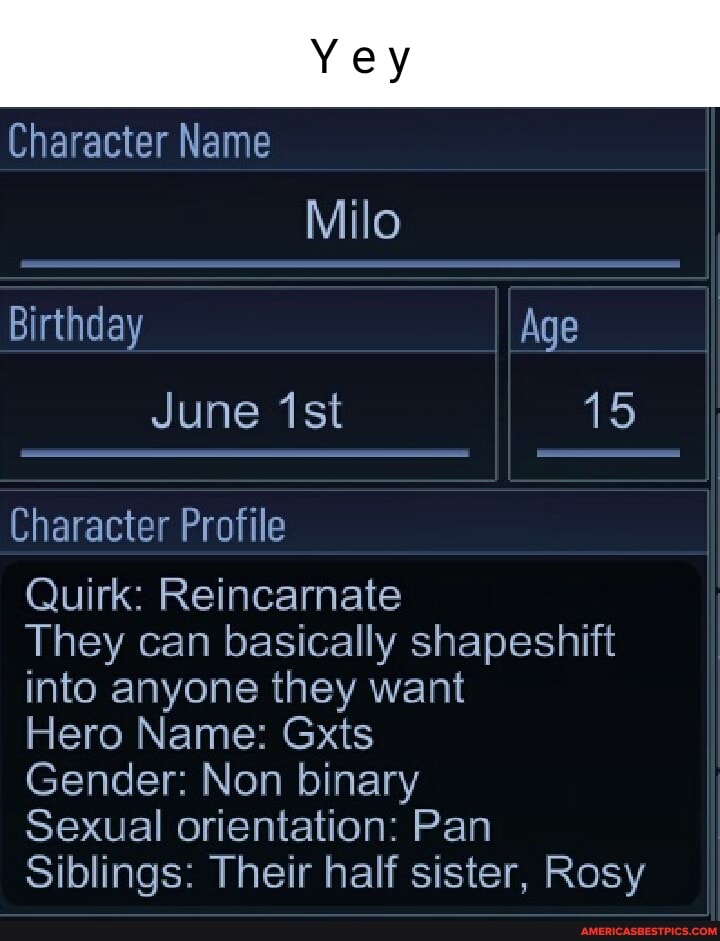Click the Age section header

545,323
